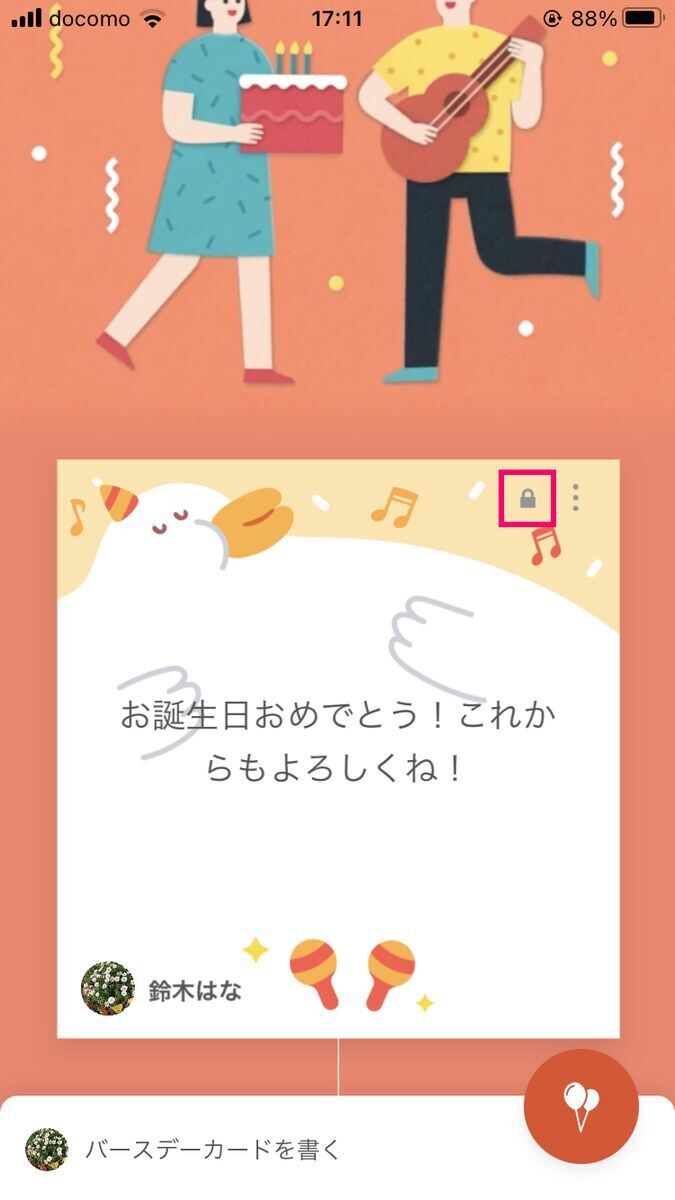The height and width of the screenshot is (1200, 675).
Task: Tap the バースデーカードを書く field
Action: (x=270, y=1149)
